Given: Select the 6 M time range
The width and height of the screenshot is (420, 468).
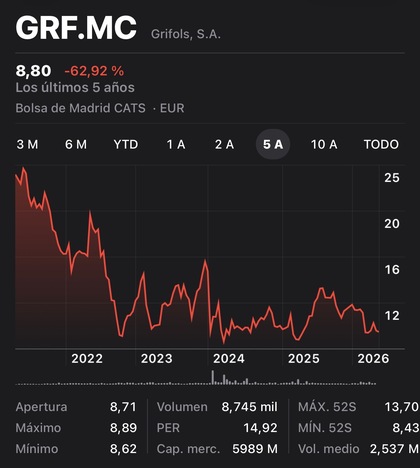Looking at the screenshot, I should point(76,145).
